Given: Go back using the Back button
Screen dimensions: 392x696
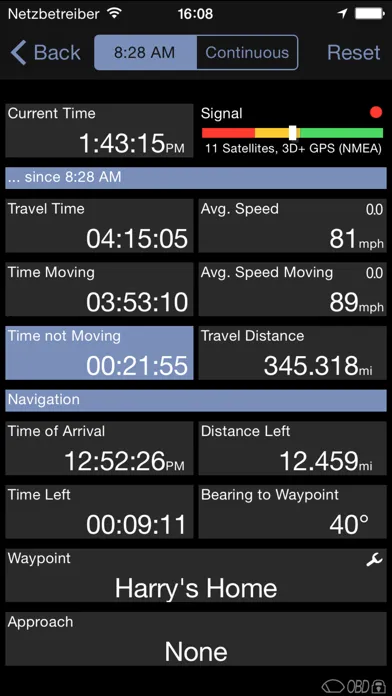Looking at the screenshot, I should point(45,53).
